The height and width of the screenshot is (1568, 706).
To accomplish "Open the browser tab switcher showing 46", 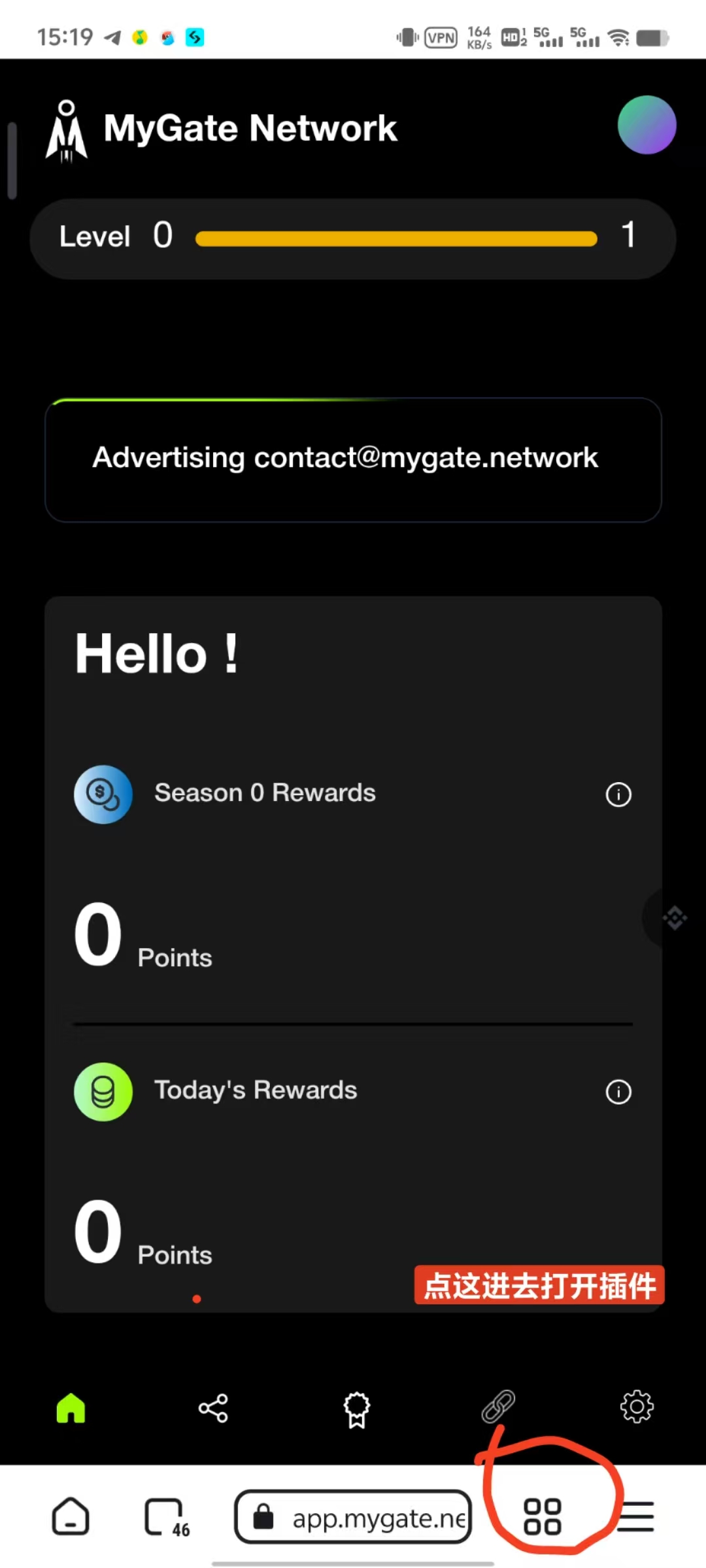I will (x=165, y=1517).
